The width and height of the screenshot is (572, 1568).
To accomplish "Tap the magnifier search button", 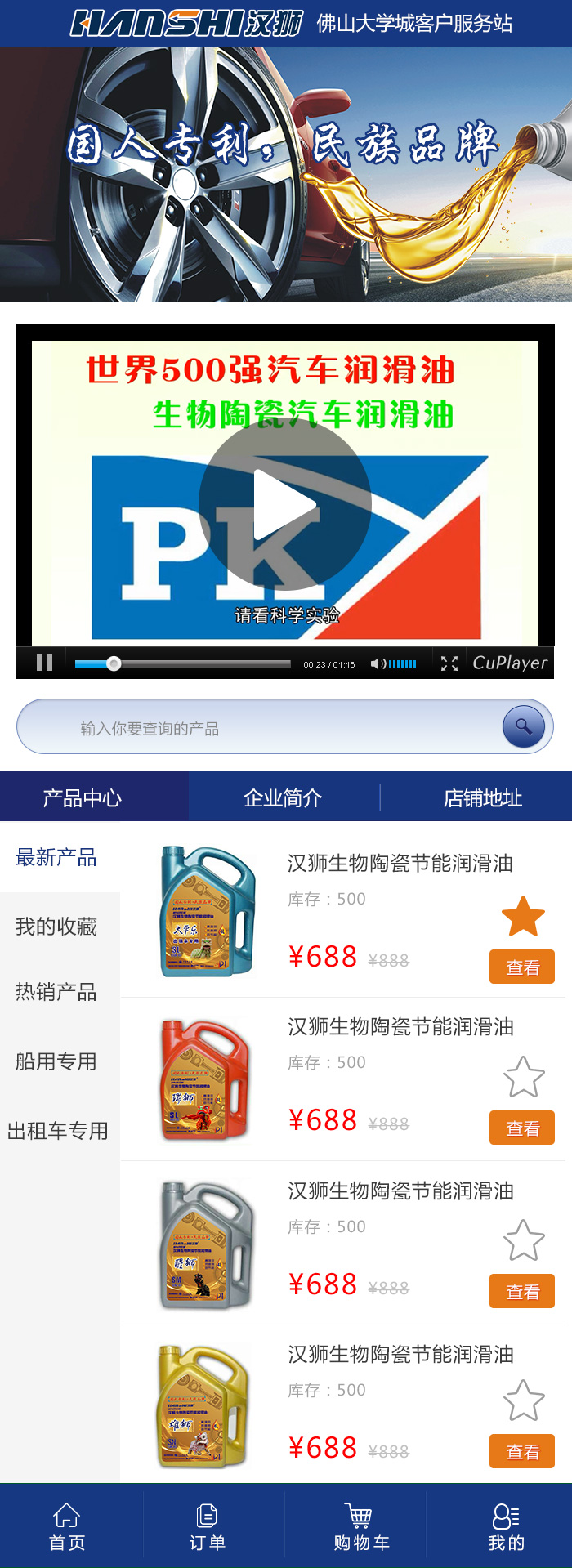I will 524,726.
